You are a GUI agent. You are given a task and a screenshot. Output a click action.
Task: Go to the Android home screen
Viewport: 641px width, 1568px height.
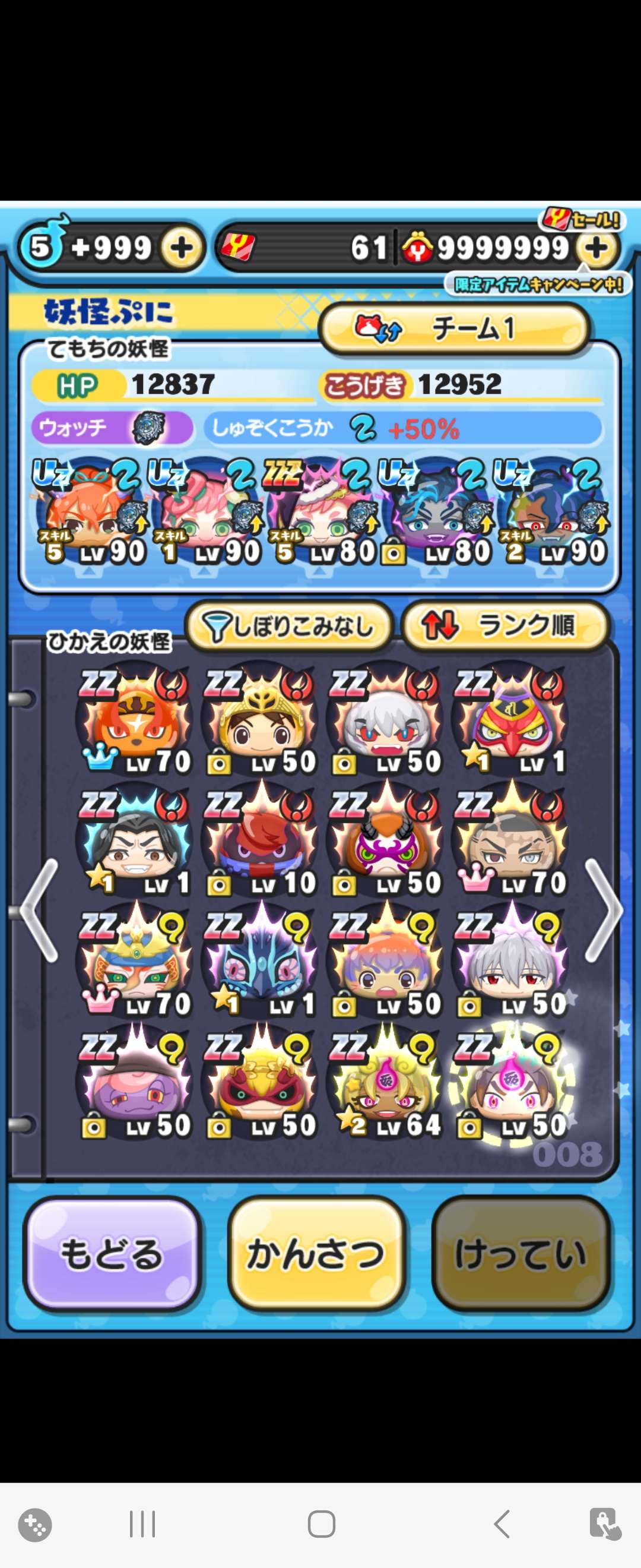[321, 1524]
